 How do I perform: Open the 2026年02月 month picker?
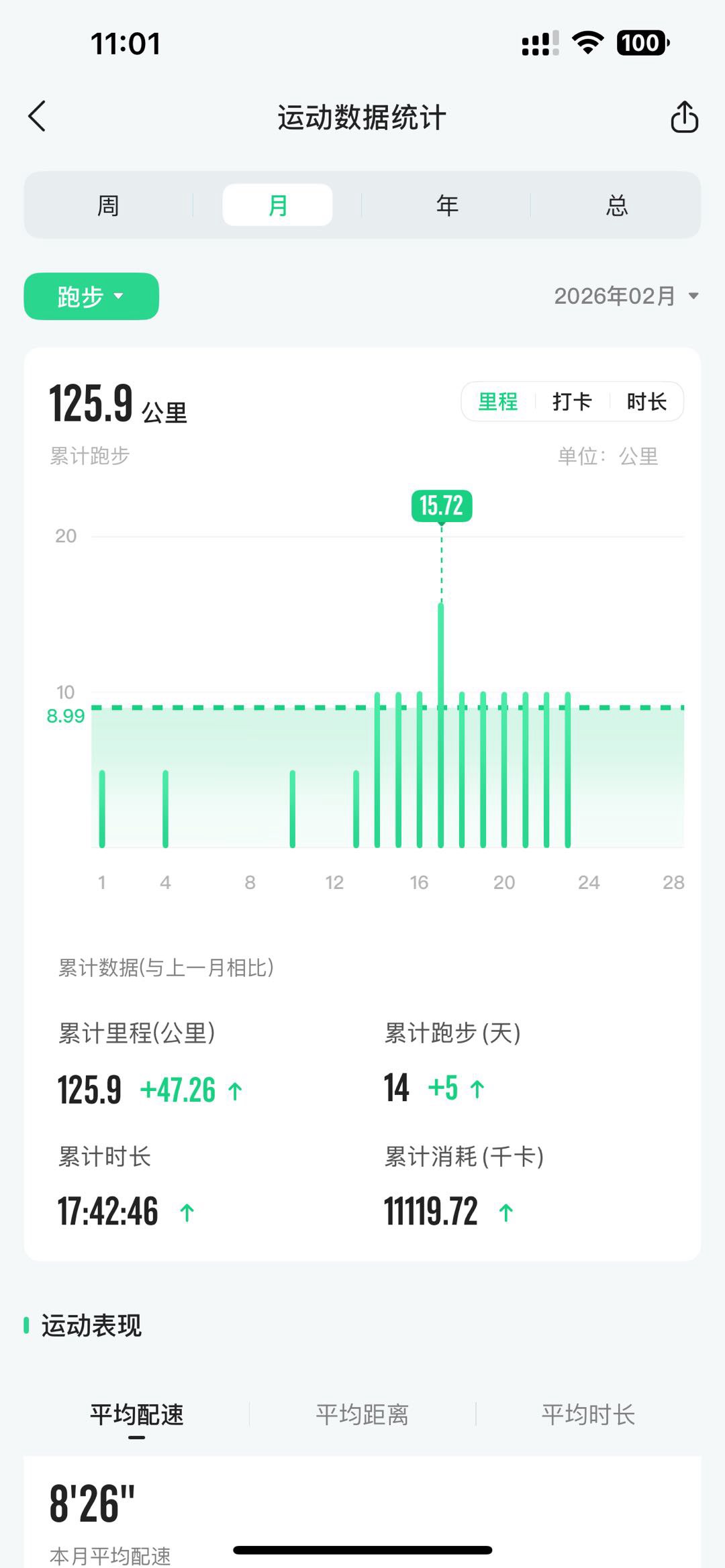point(626,296)
